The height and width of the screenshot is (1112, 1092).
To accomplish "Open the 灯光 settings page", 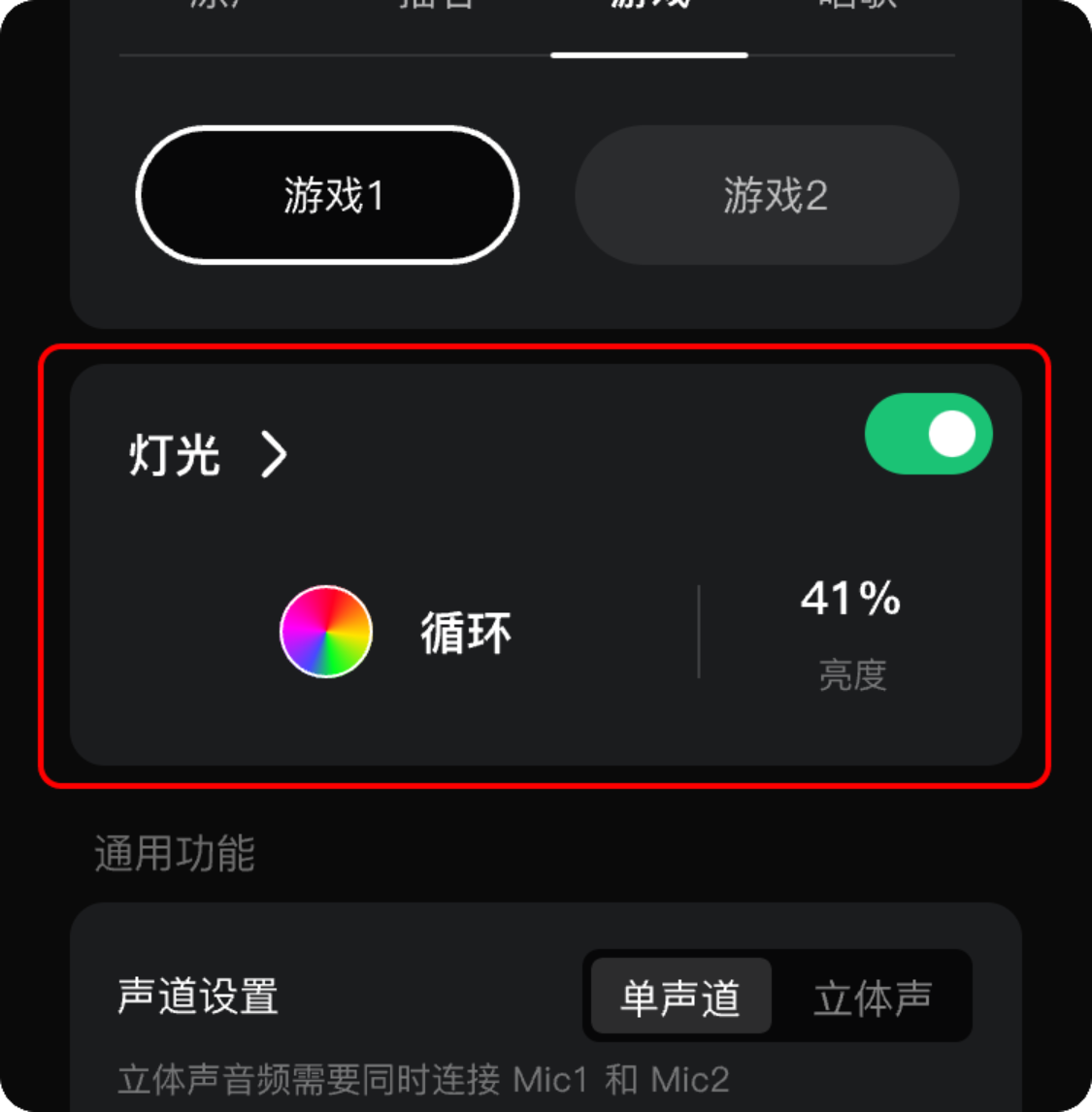I will tap(209, 454).
